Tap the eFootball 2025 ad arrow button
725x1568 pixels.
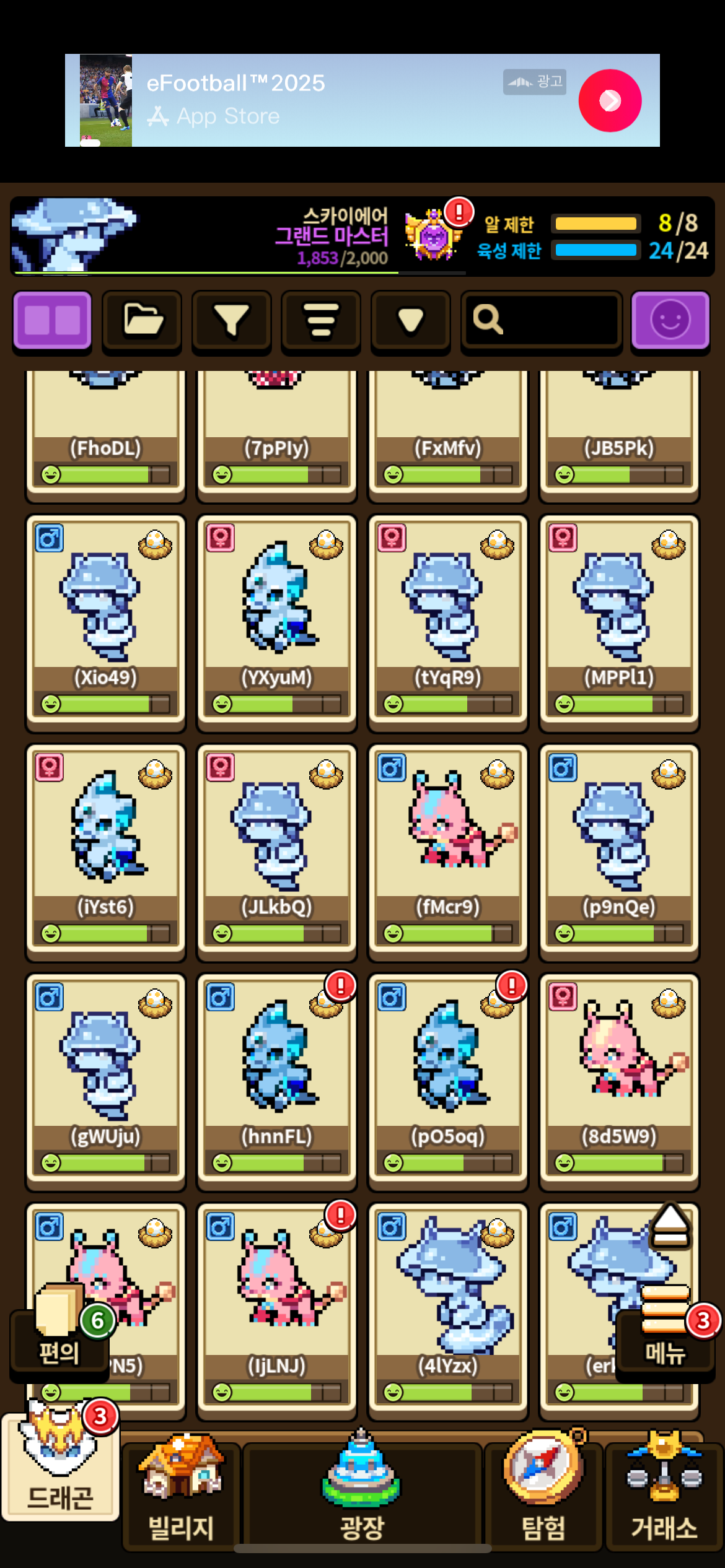tap(610, 100)
